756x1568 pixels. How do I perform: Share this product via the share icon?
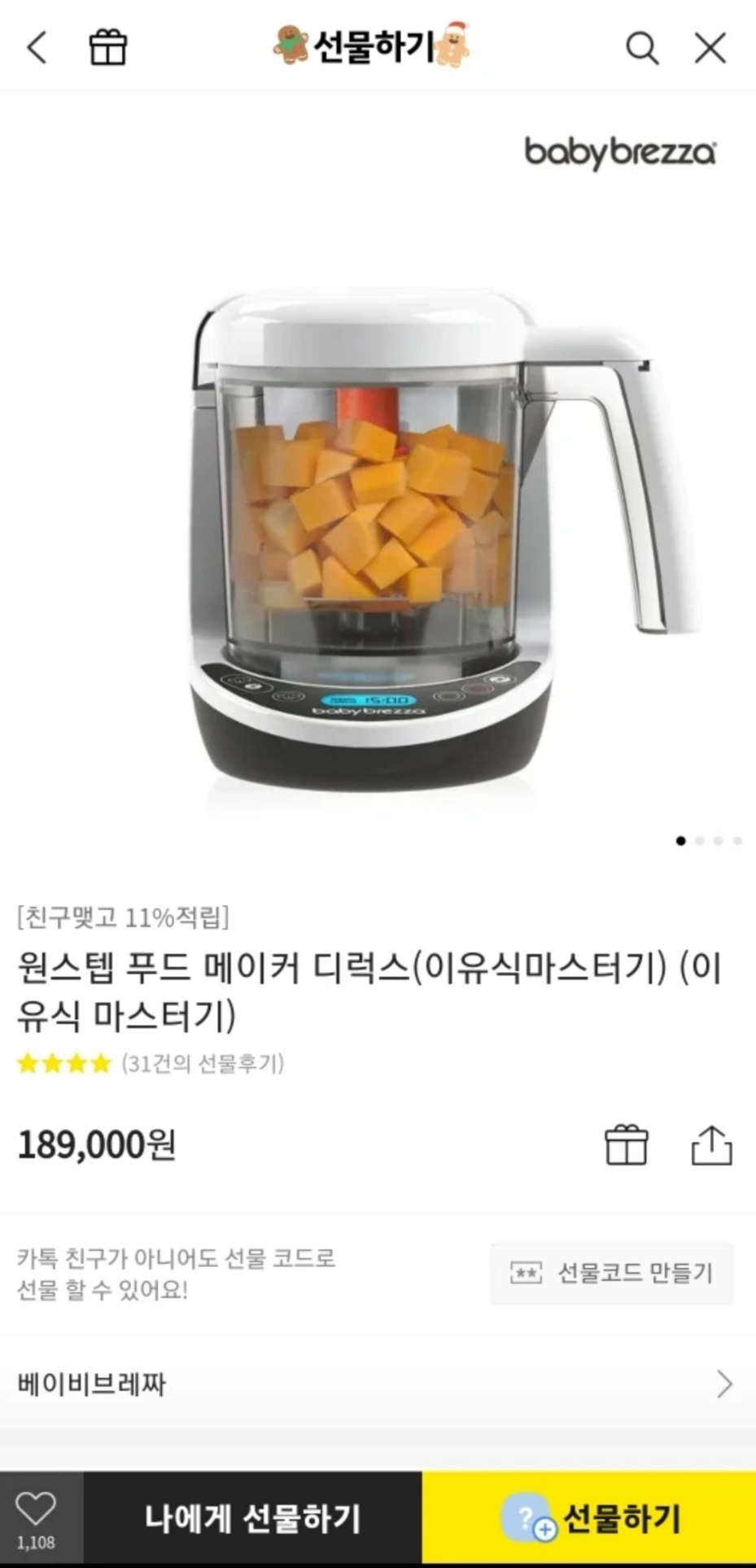coord(712,1146)
